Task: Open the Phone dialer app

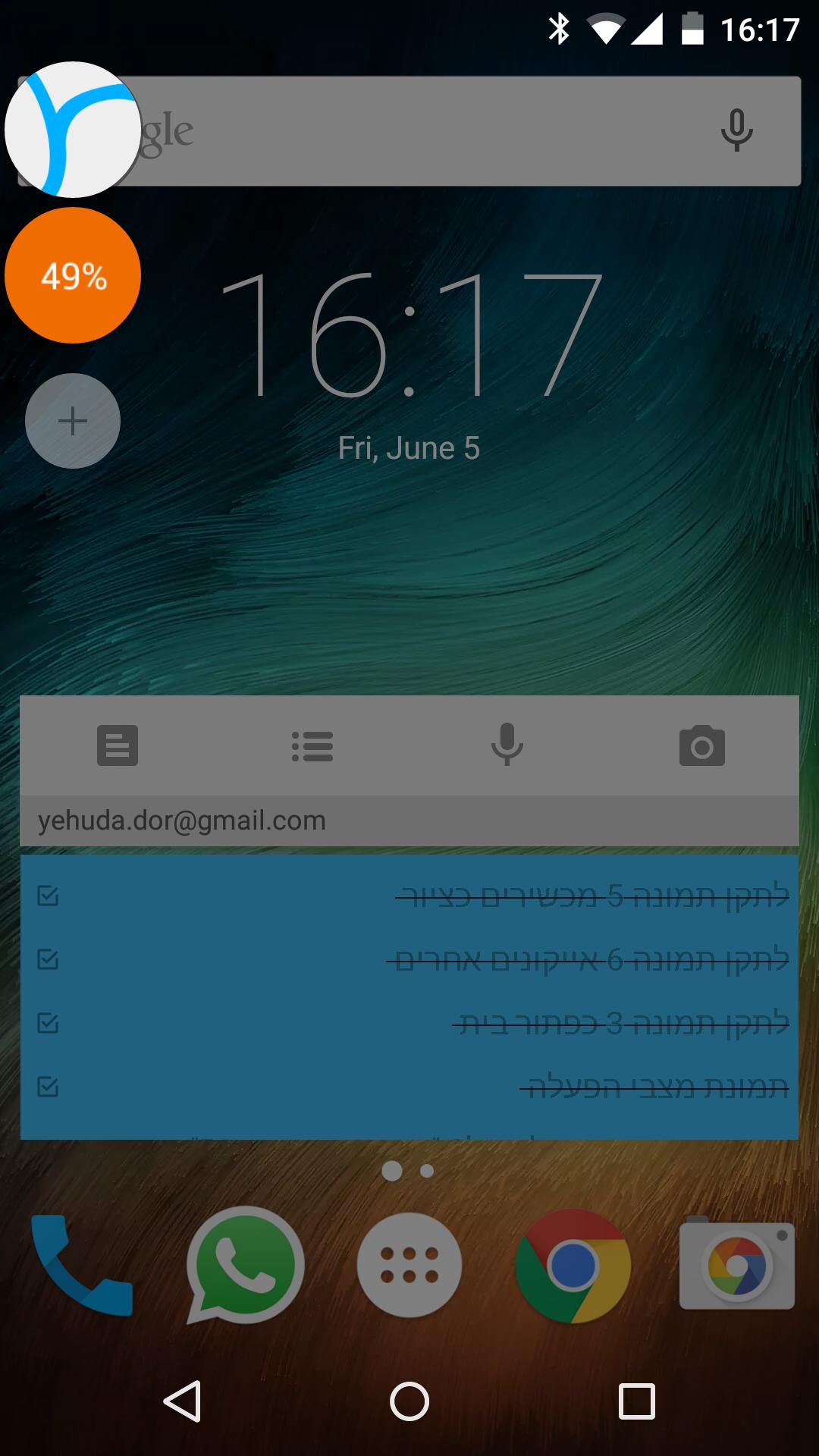Action: (x=82, y=1265)
